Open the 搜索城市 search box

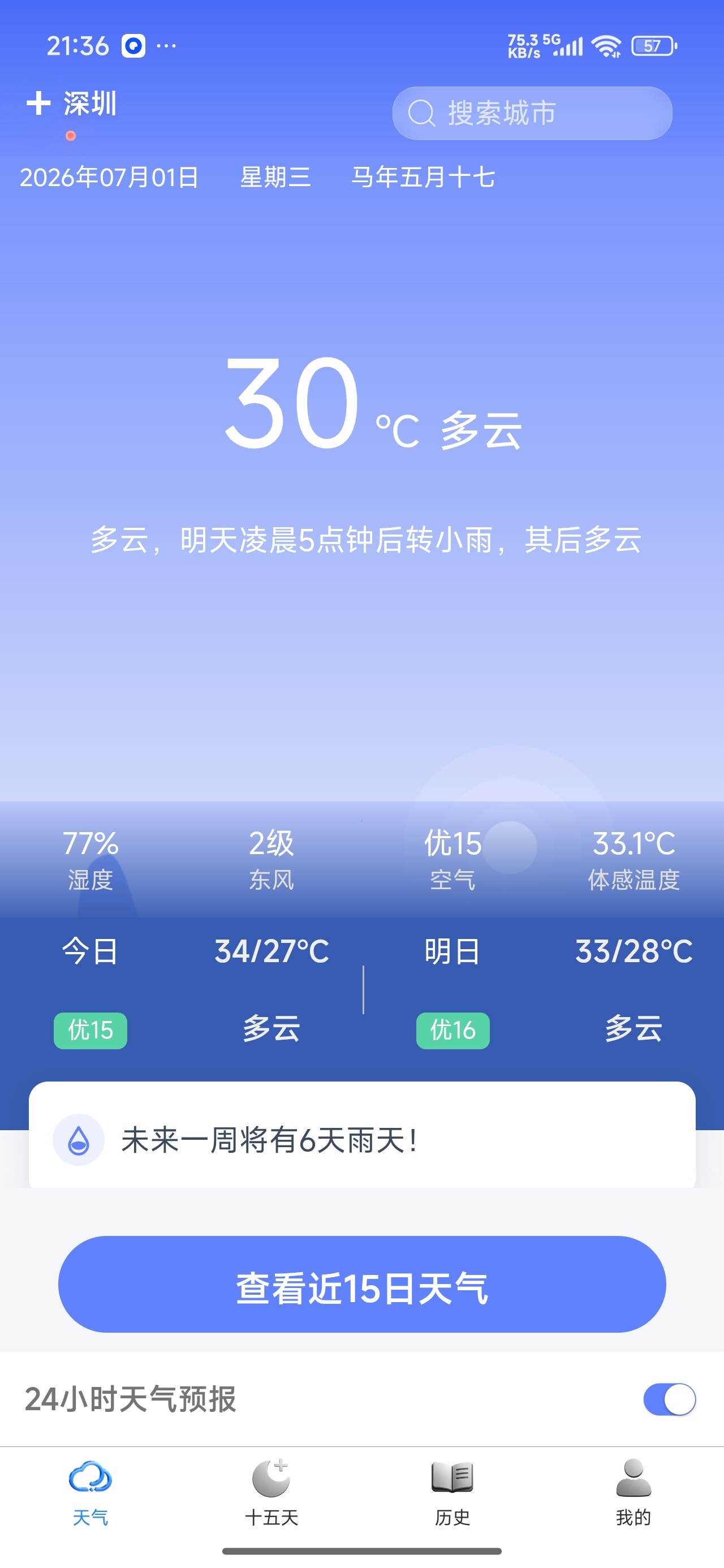pos(532,113)
